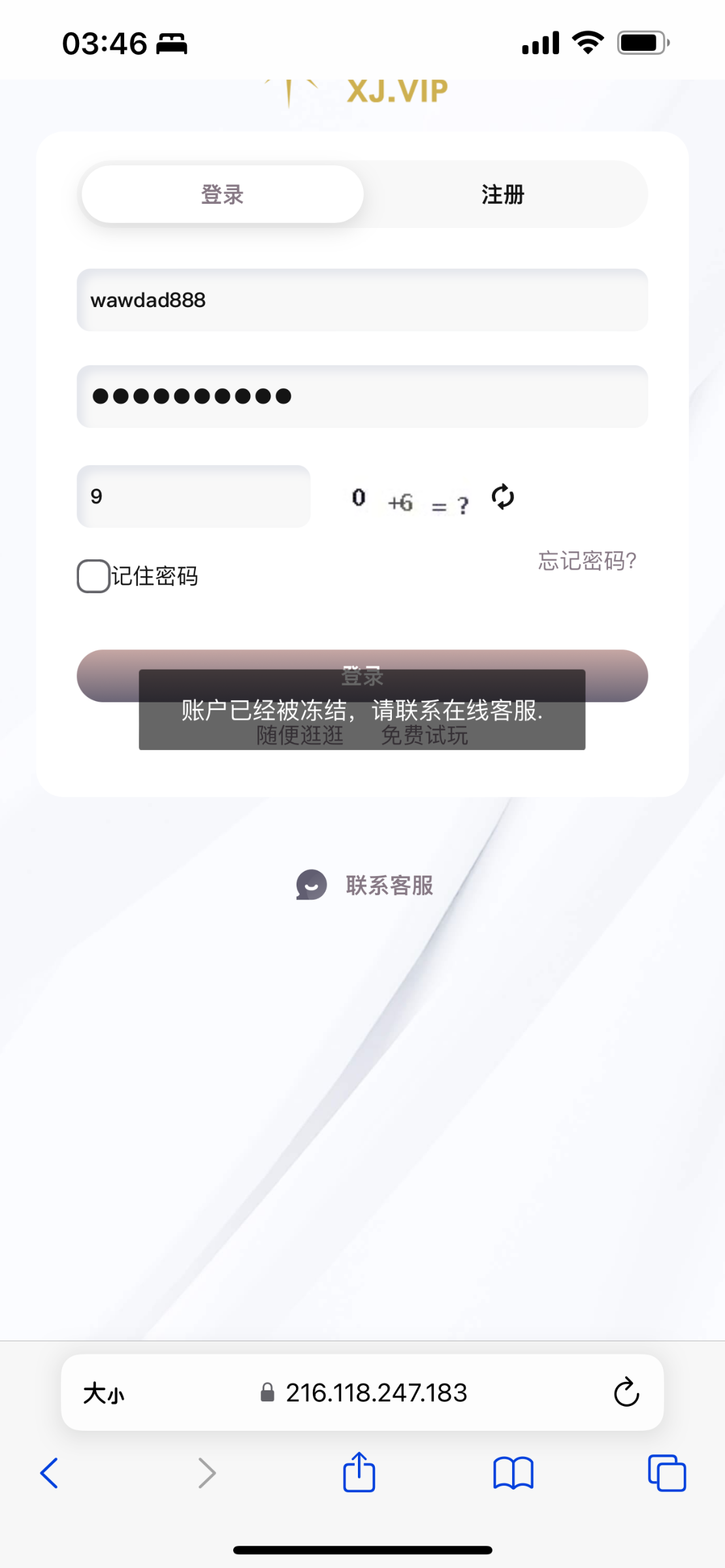Open Safari's 大小 page settings menu
The width and height of the screenshot is (725, 1568).
click(104, 1393)
